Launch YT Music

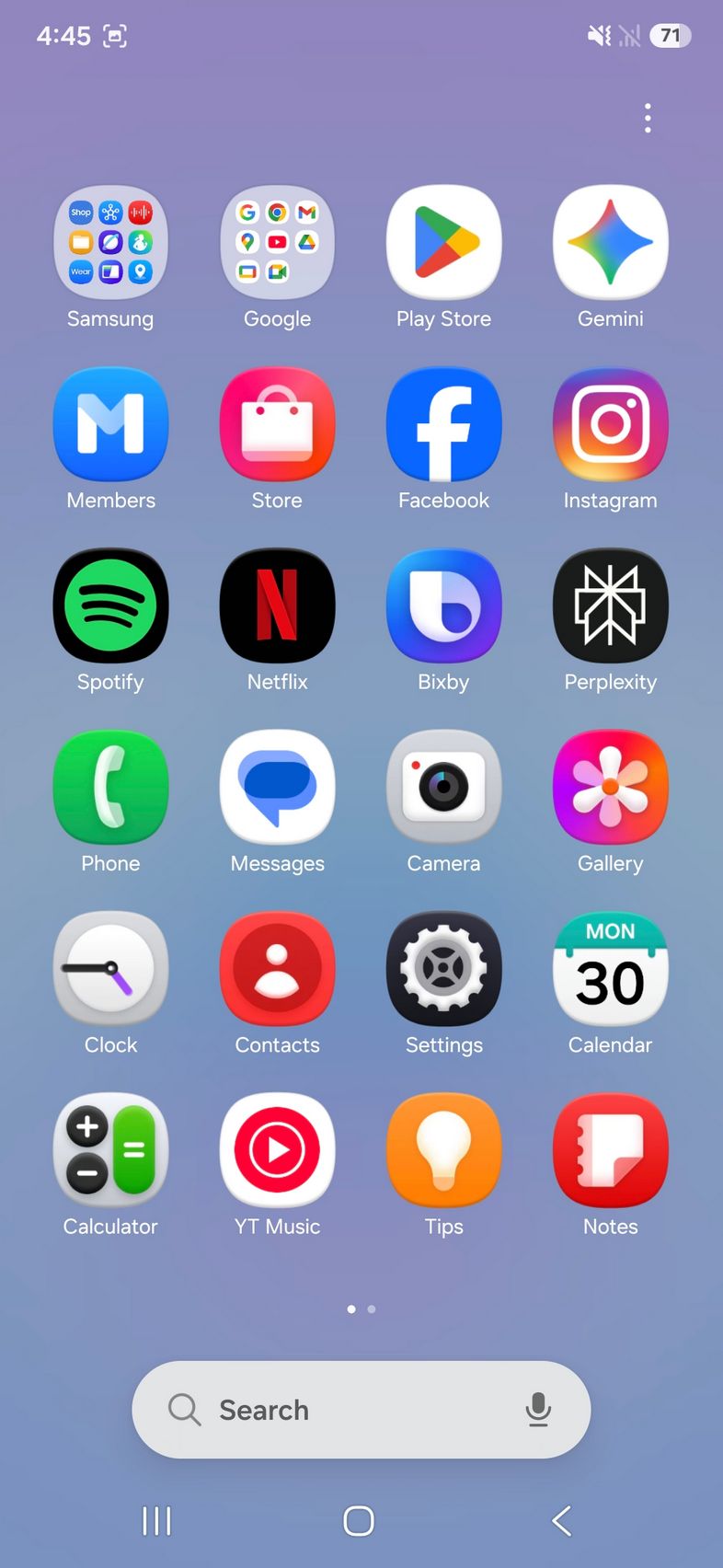point(277,1149)
